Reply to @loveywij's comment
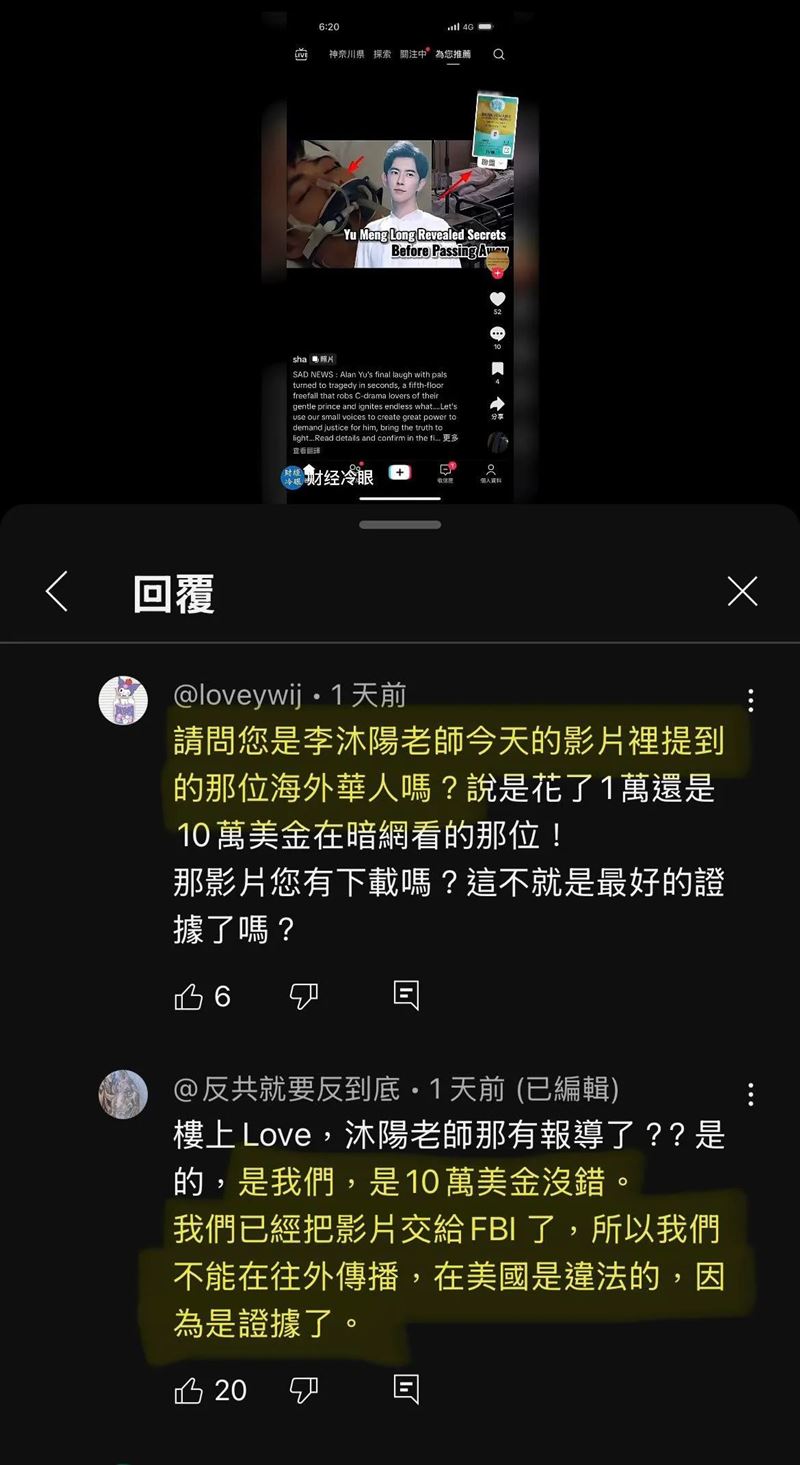The width and height of the screenshot is (800, 1465). (x=406, y=996)
